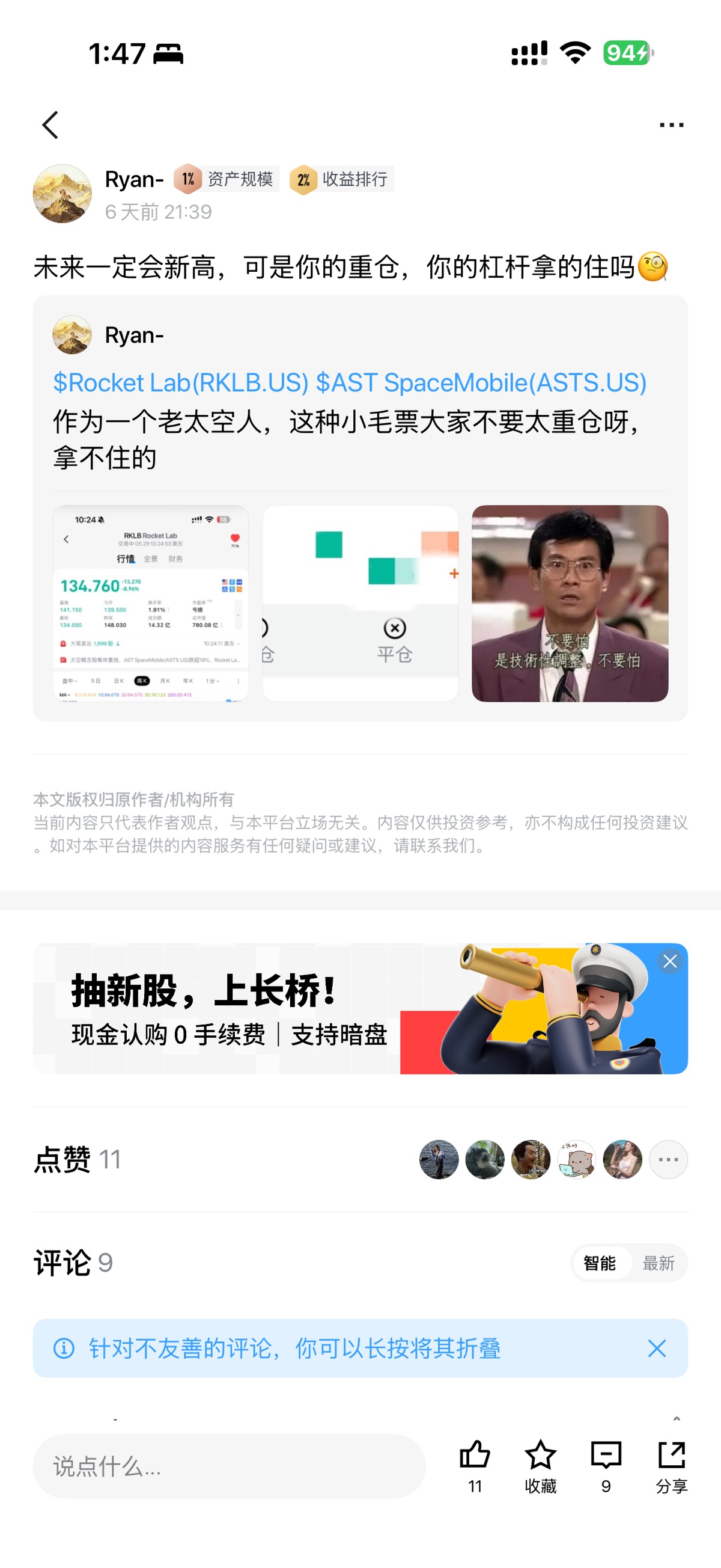Image resolution: width=721 pixels, height=1568 pixels.
Task: Close the 抽新股 ad banner
Action: tap(670, 961)
